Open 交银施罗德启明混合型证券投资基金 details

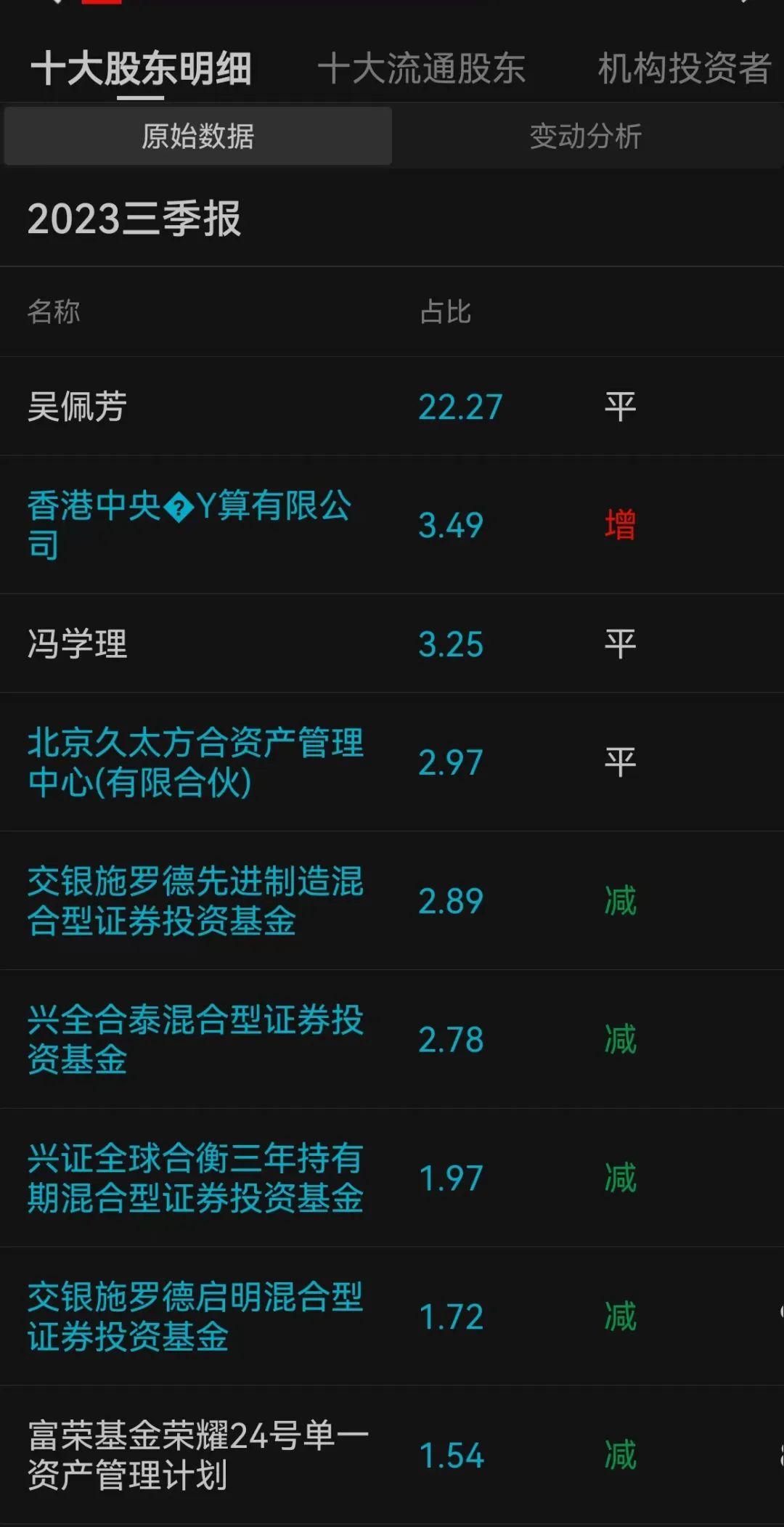pyautogui.click(x=196, y=1316)
